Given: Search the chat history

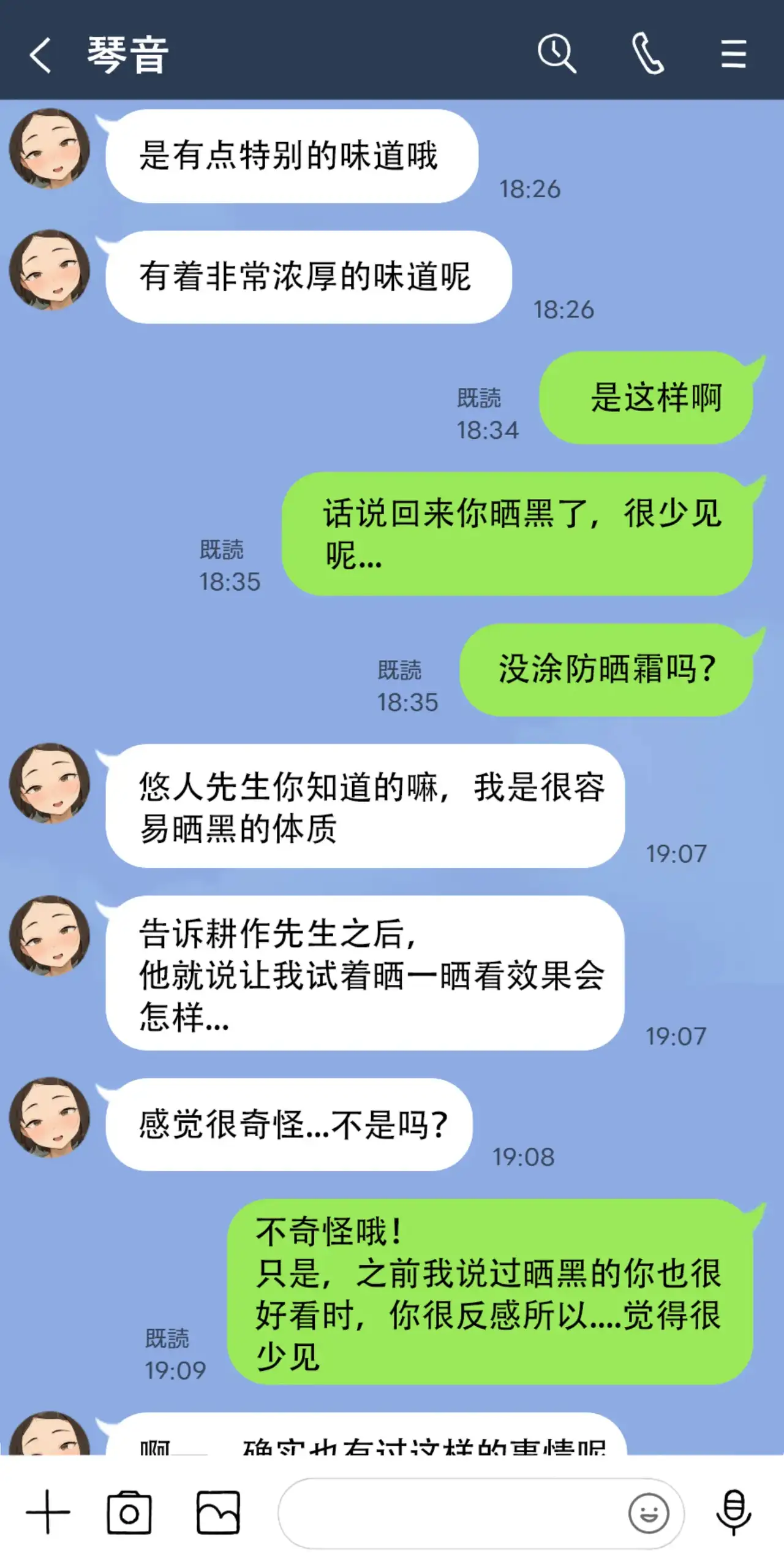Looking at the screenshot, I should coord(556,54).
